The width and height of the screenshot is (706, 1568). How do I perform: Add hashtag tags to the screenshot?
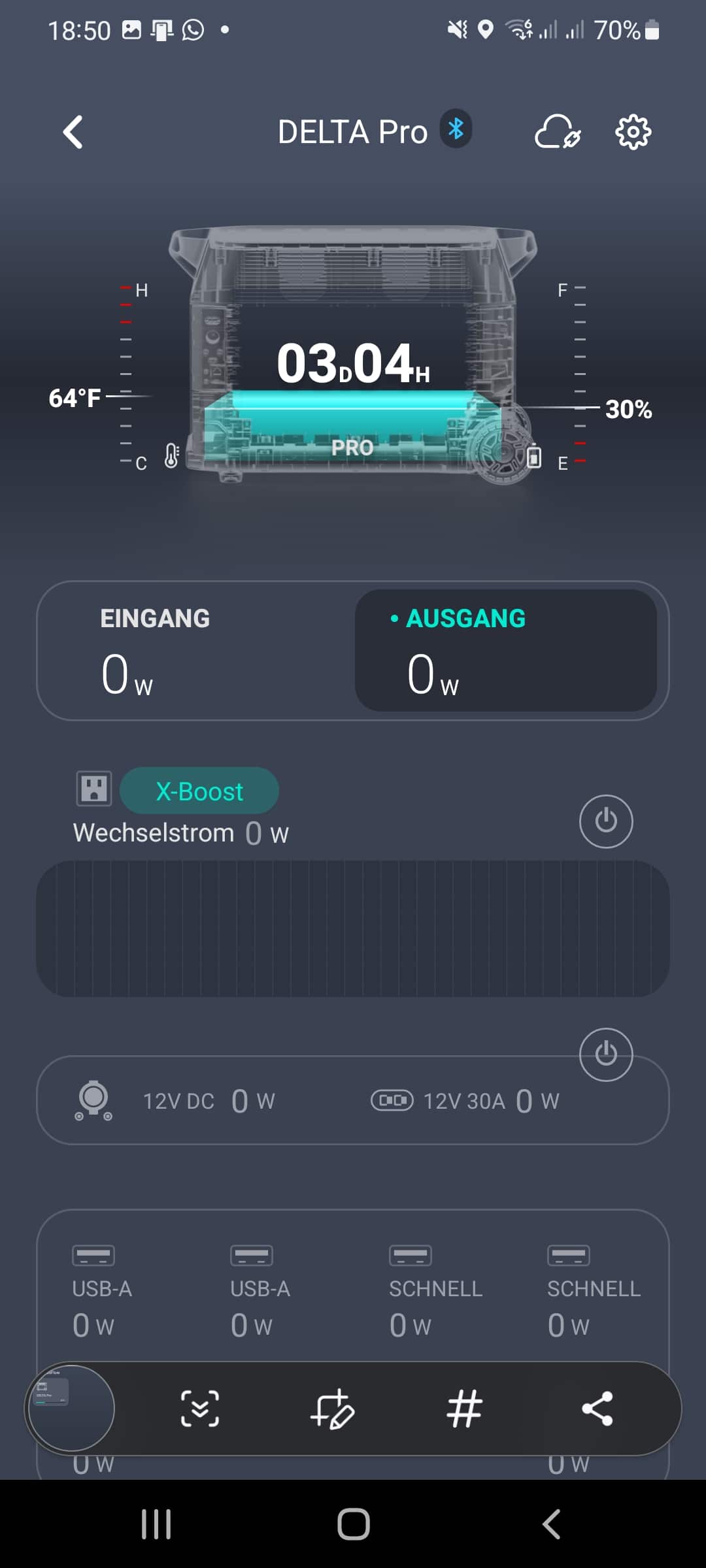(465, 1409)
